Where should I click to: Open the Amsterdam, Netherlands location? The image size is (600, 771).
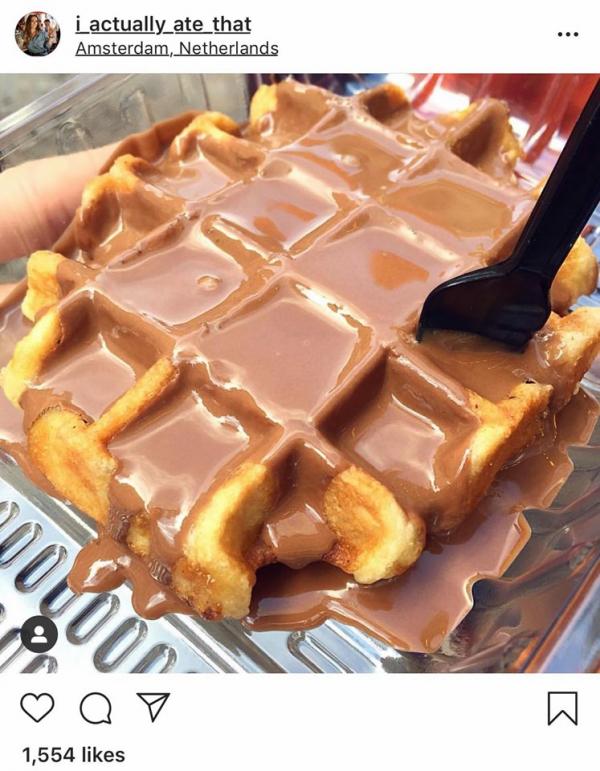[x=177, y=48]
